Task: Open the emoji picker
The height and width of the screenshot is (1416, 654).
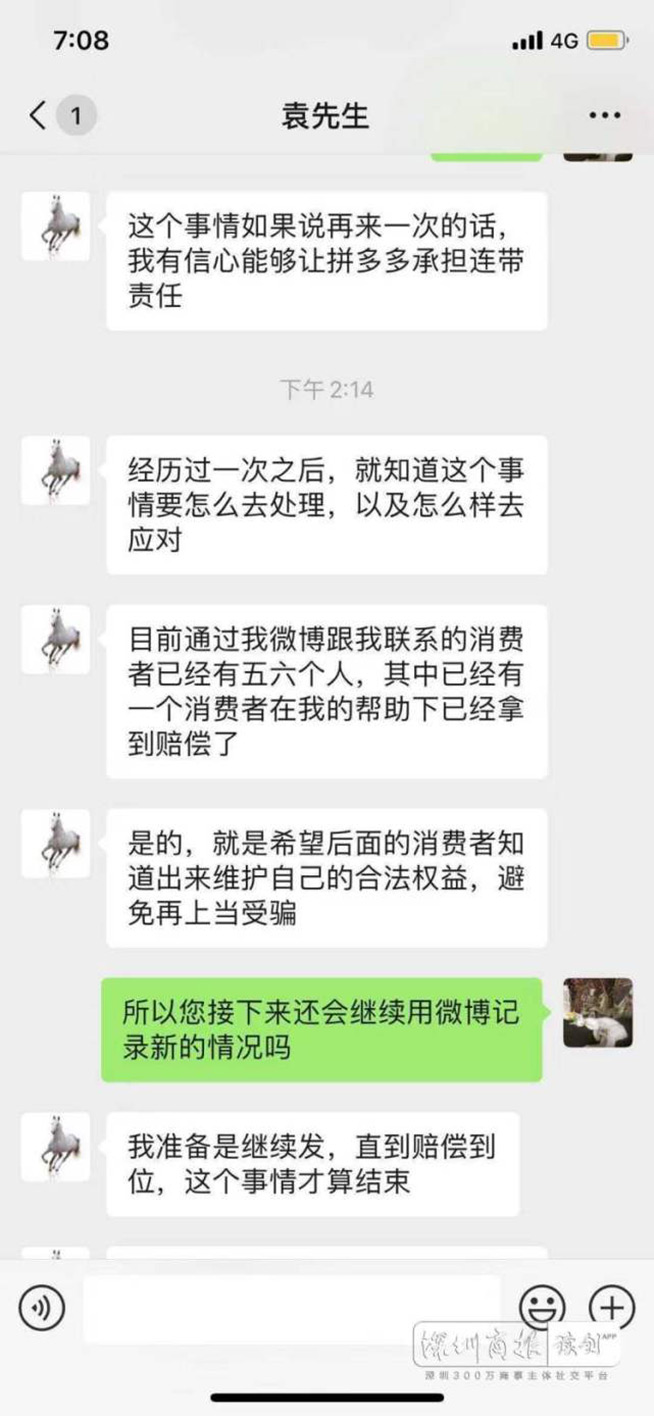Action: (542, 1307)
